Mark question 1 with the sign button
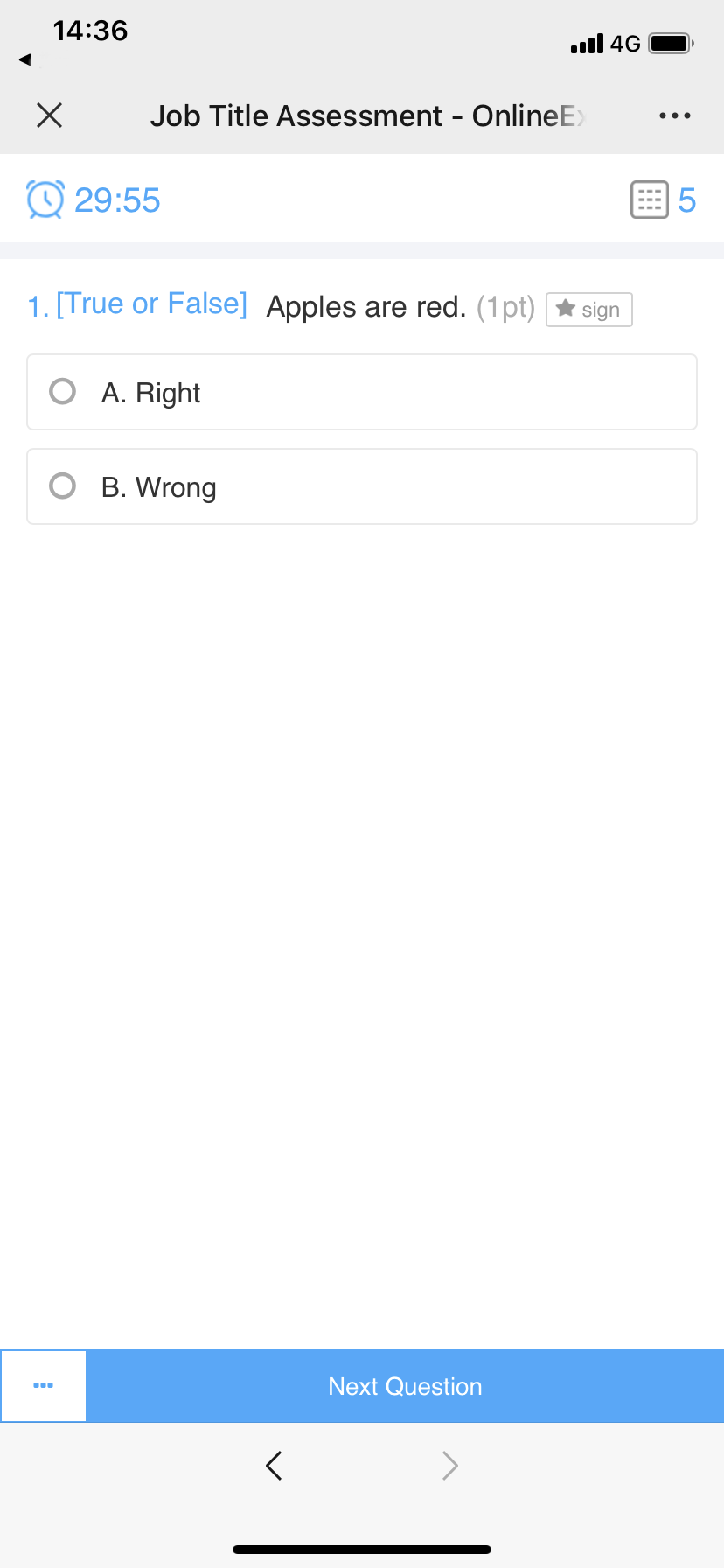 tap(589, 310)
